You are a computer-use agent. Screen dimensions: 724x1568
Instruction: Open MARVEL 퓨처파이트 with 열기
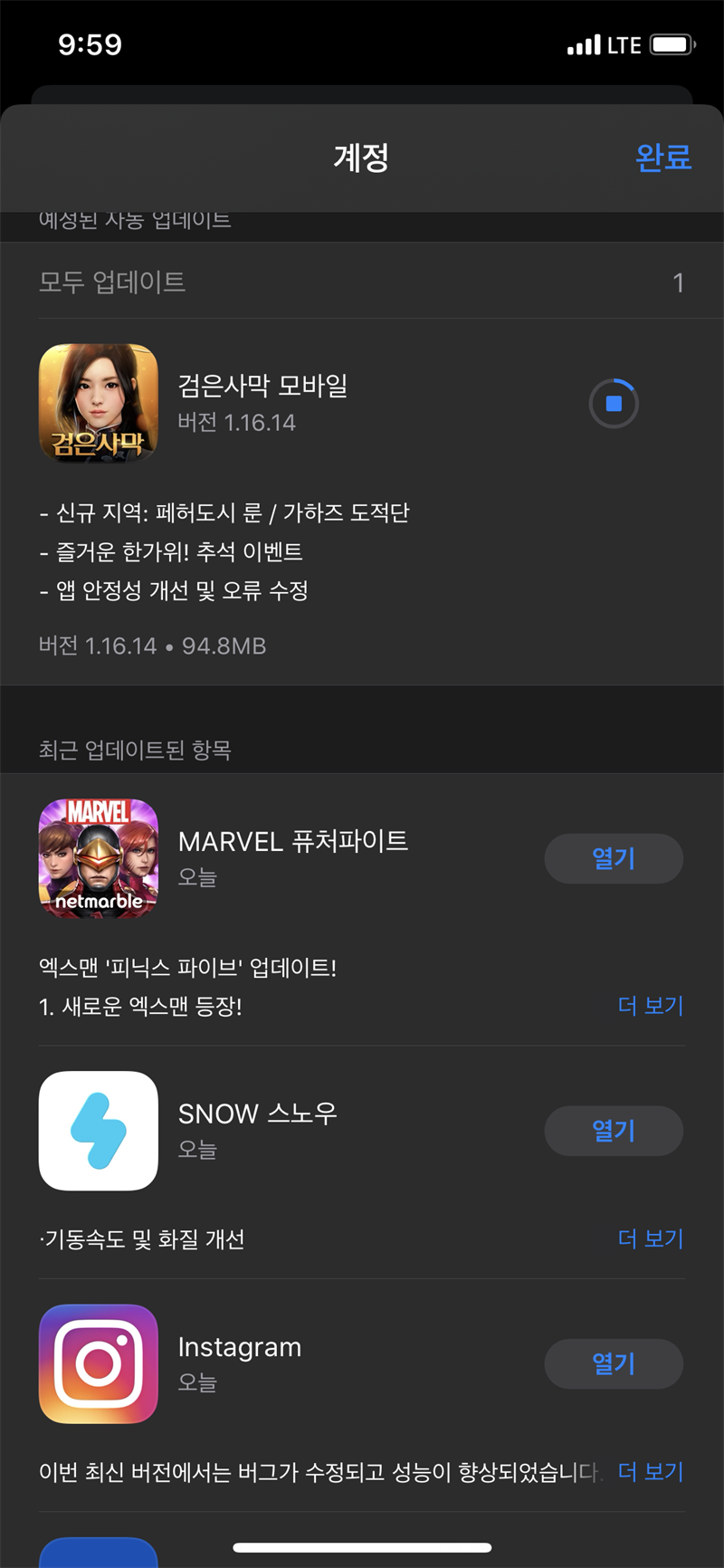click(x=613, y=858)
